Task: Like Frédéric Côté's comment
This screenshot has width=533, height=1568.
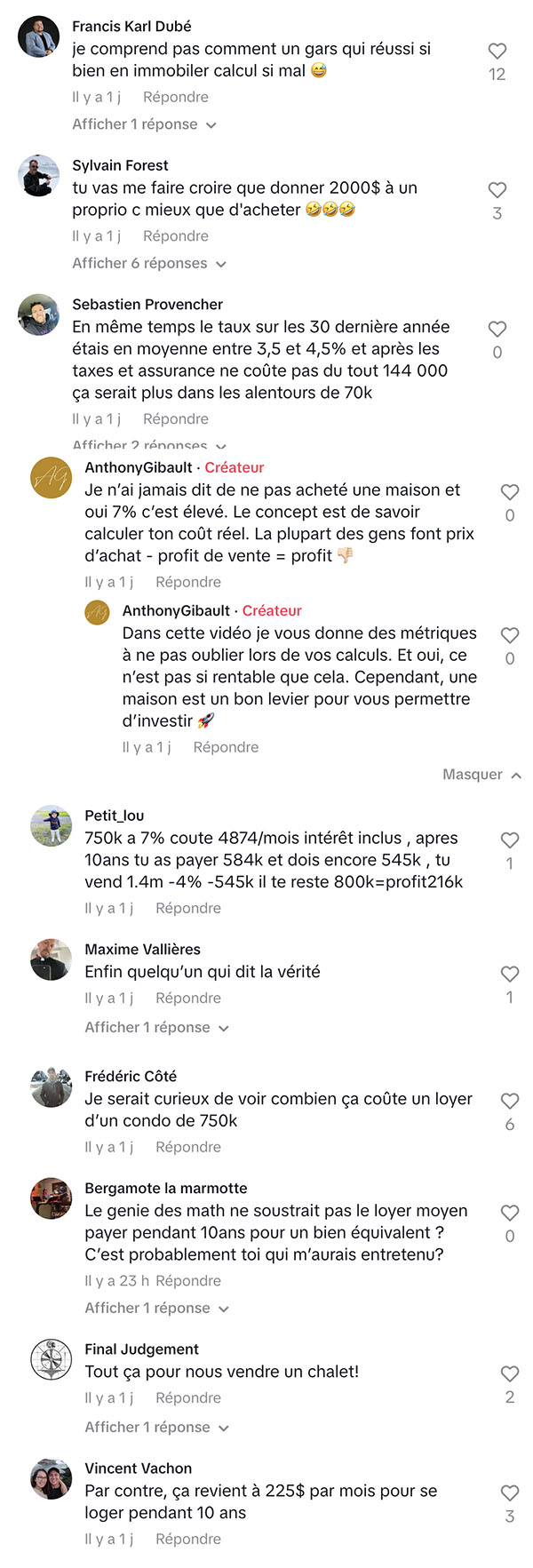Action: pos(510,1102)
